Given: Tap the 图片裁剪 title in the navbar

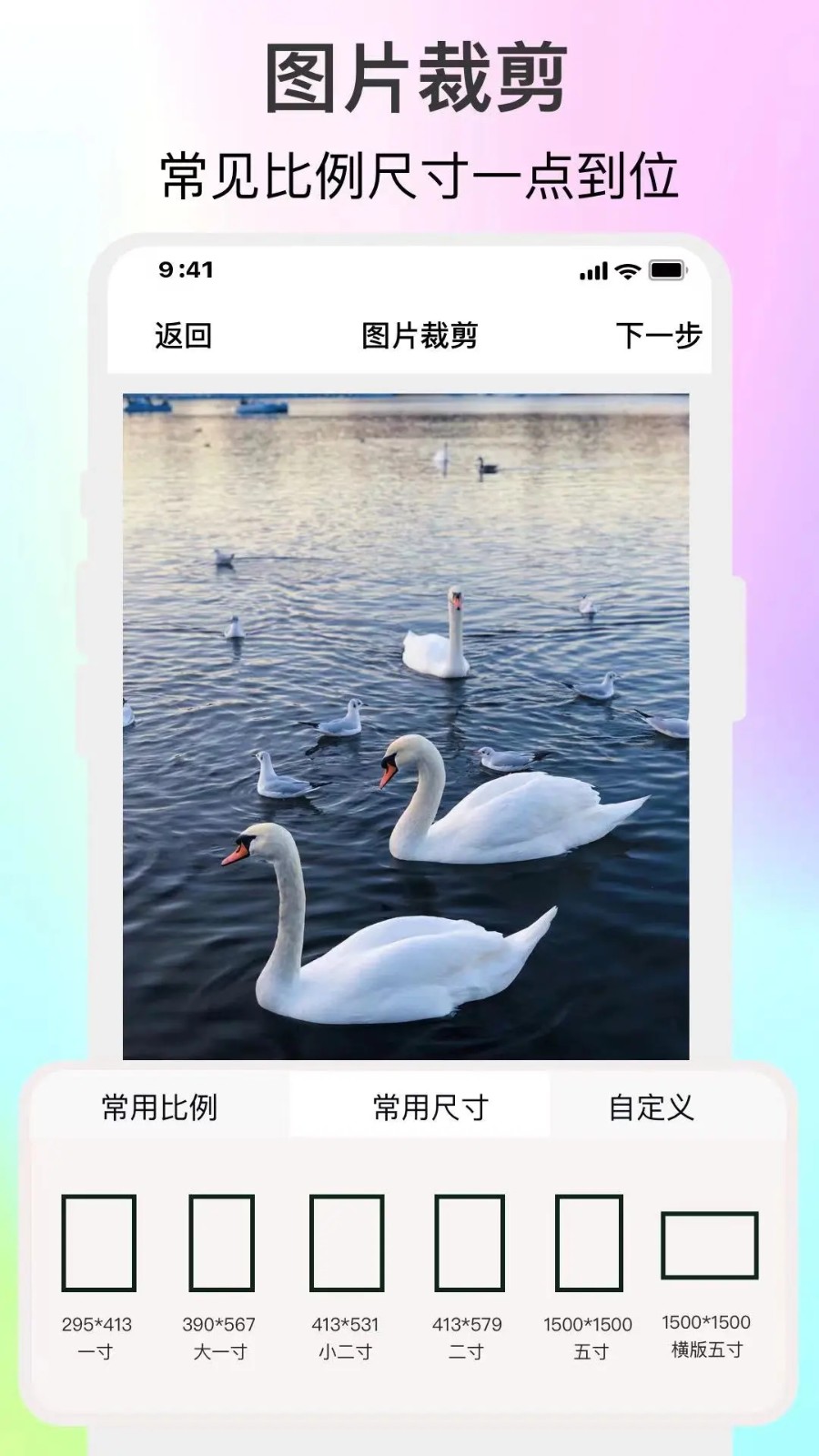Looking at the screenshot, I should (420, 335).
